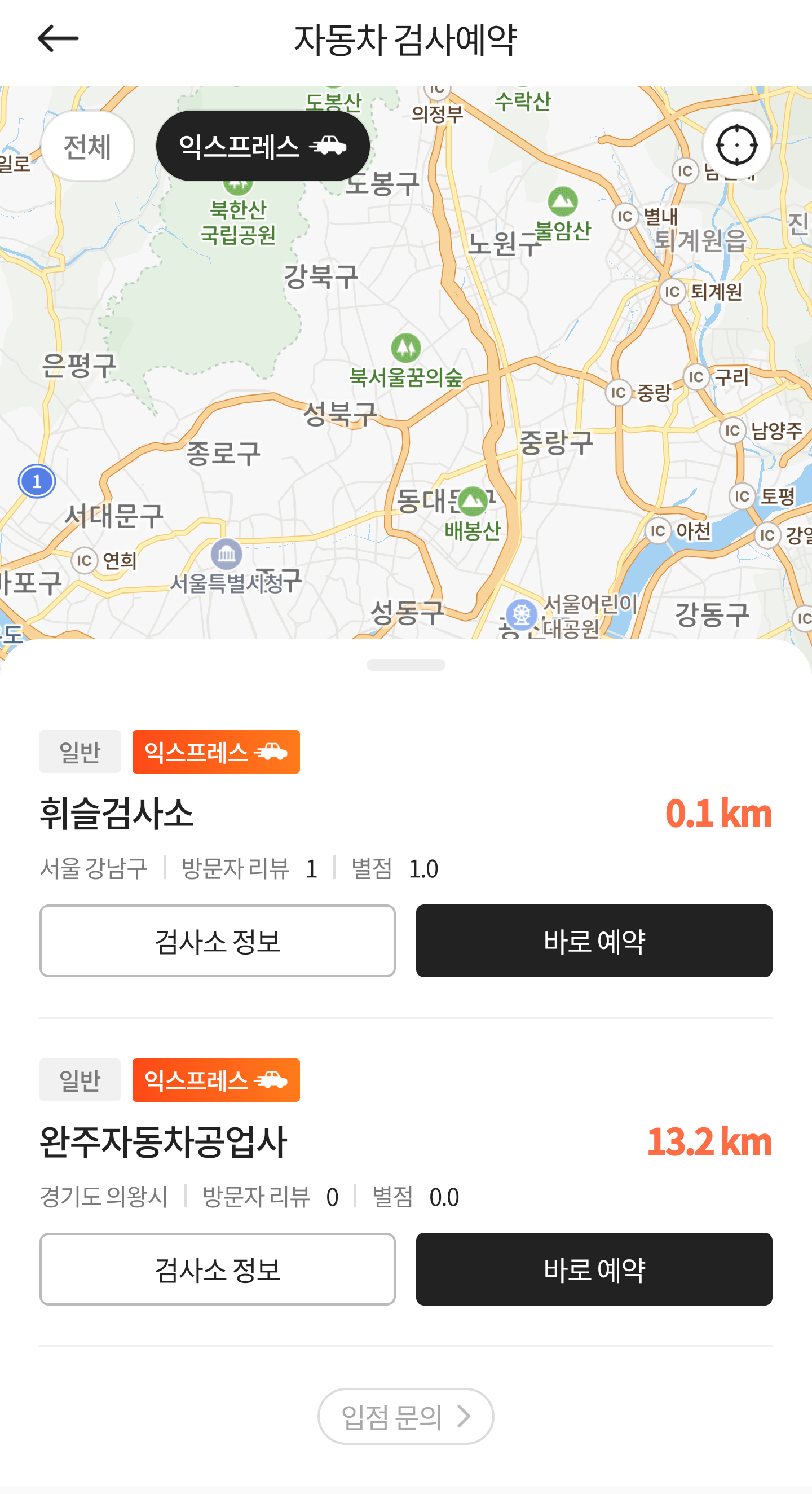This screenshot has height=1494, width=812.
Task: View 검사소 정보 for 완주자동차공업사
Action: (217, 1268)
